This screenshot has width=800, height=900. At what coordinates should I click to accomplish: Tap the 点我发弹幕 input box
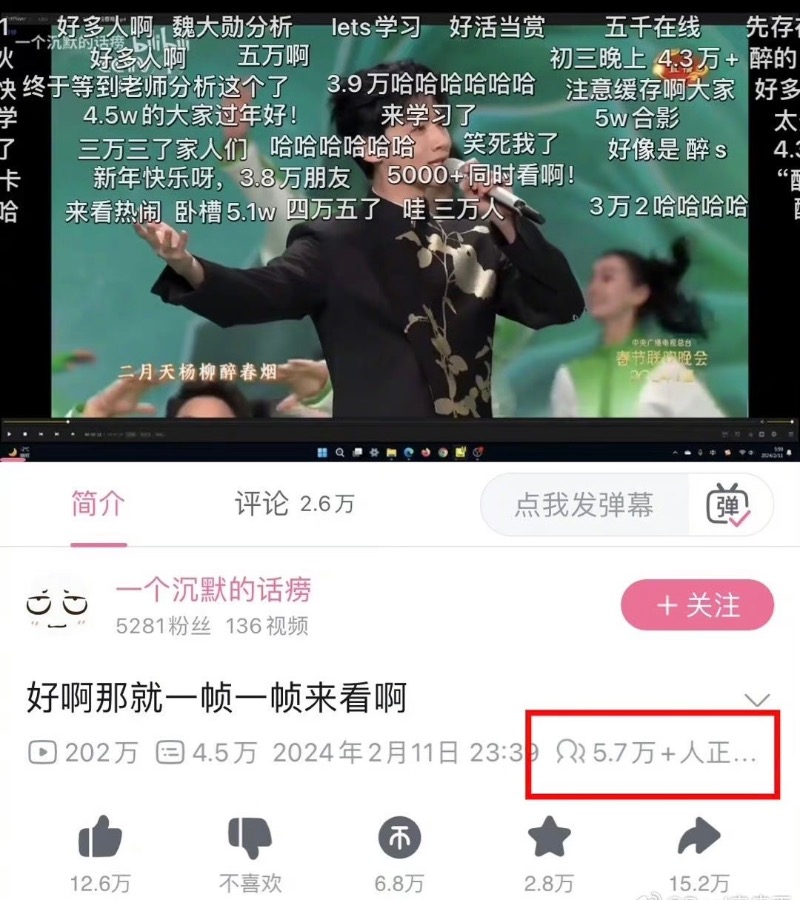click(x=584, y=505)
